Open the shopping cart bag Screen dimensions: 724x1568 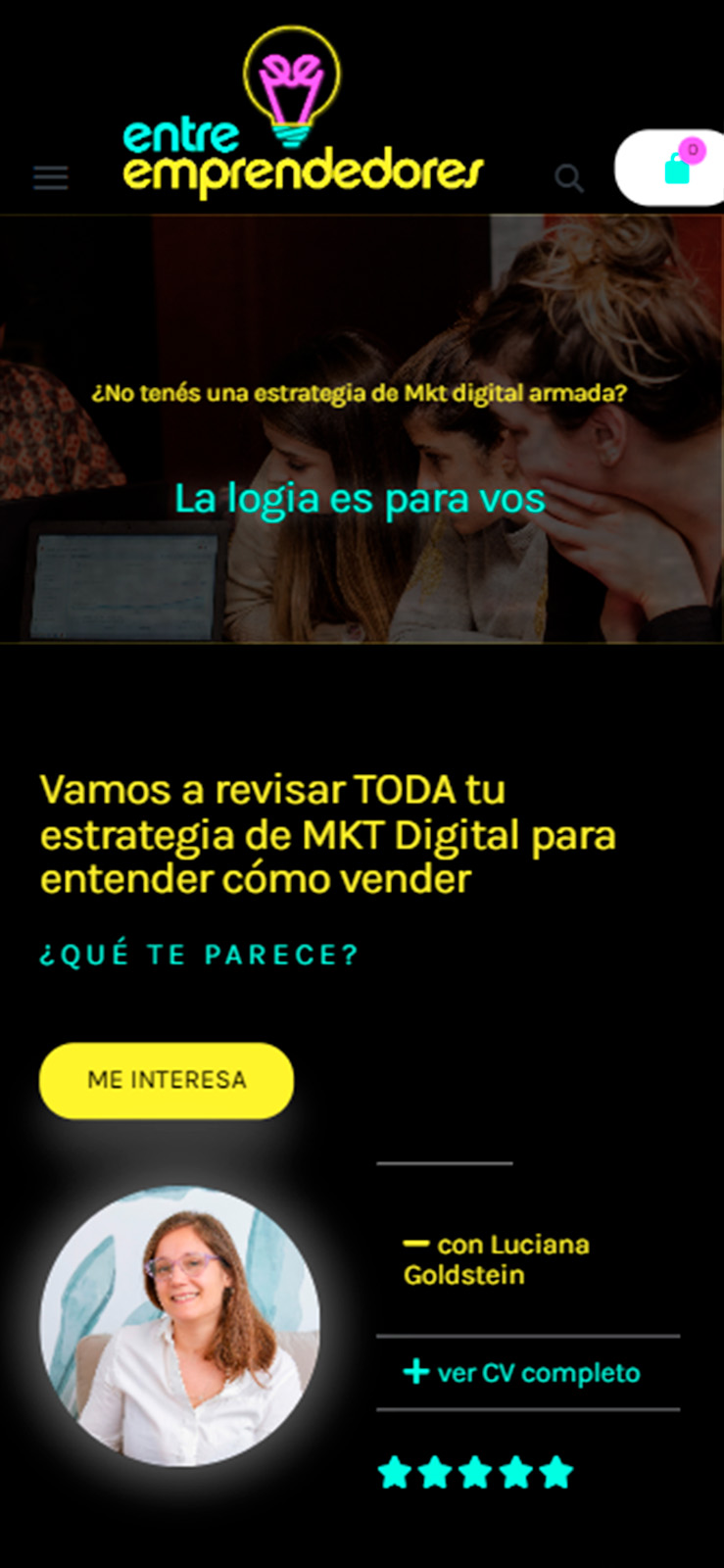677,168
